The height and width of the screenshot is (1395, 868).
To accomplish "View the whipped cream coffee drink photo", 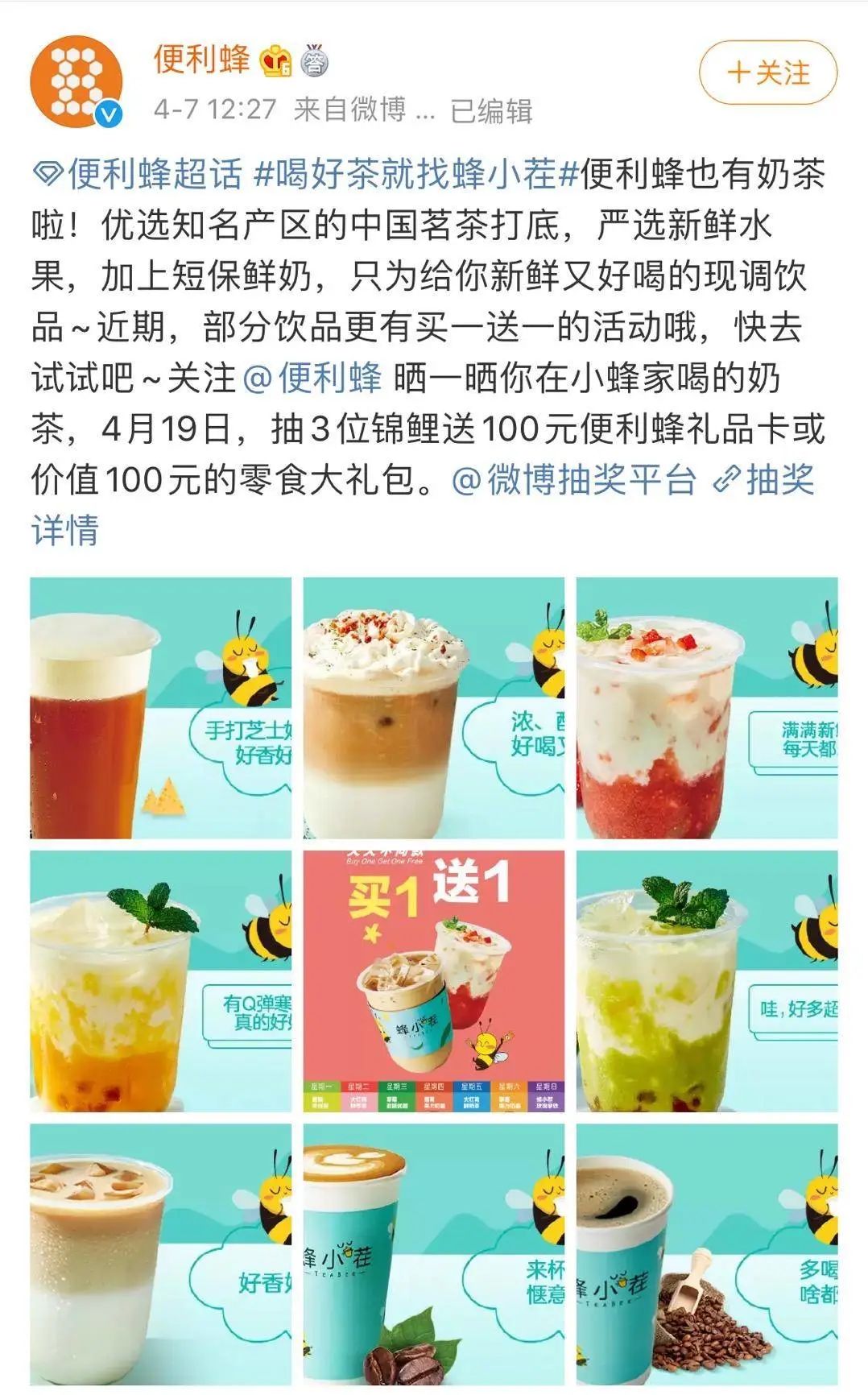I will click(434, 708).
